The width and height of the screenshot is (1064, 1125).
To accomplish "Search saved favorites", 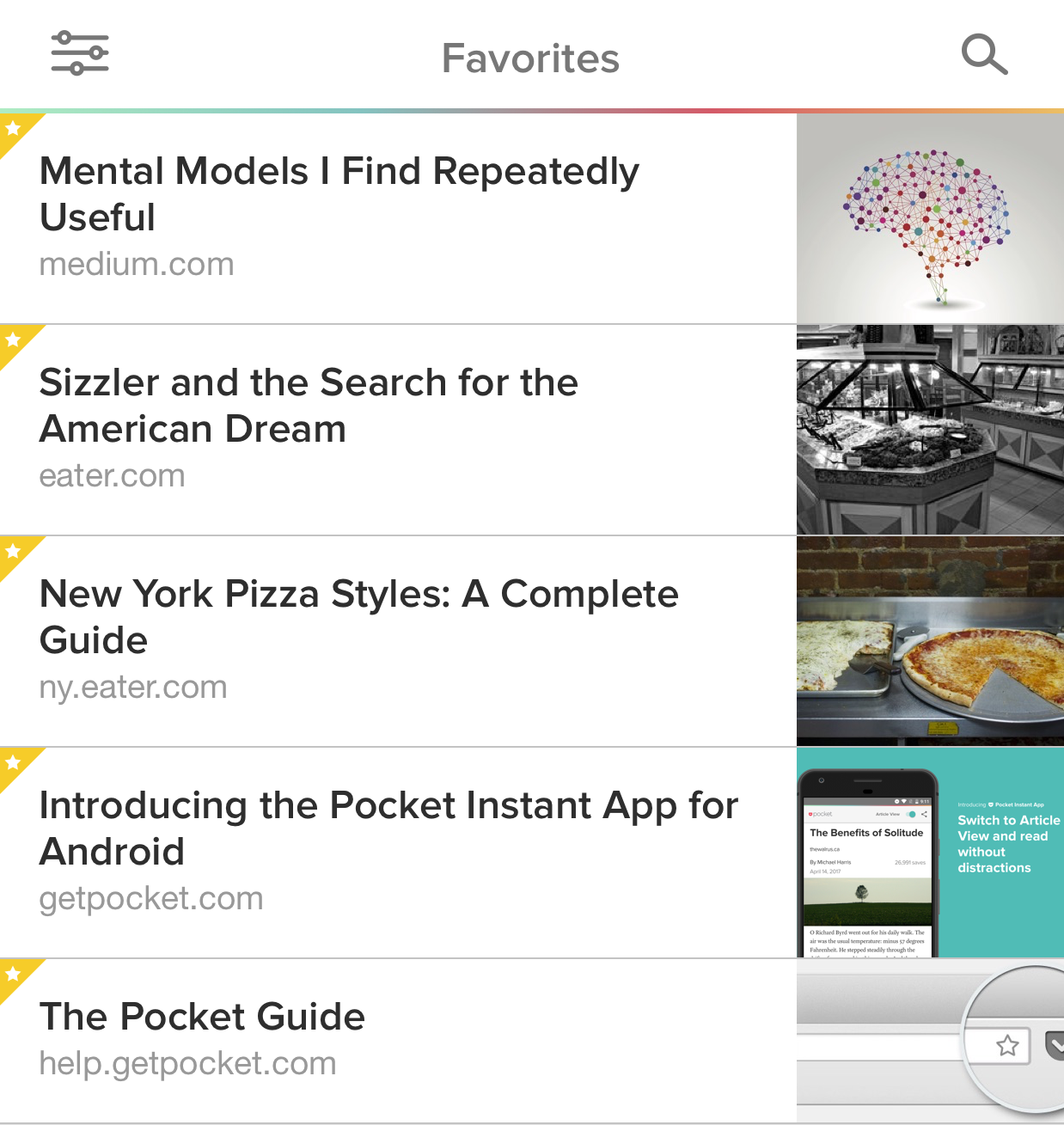I will coord(984,55).
